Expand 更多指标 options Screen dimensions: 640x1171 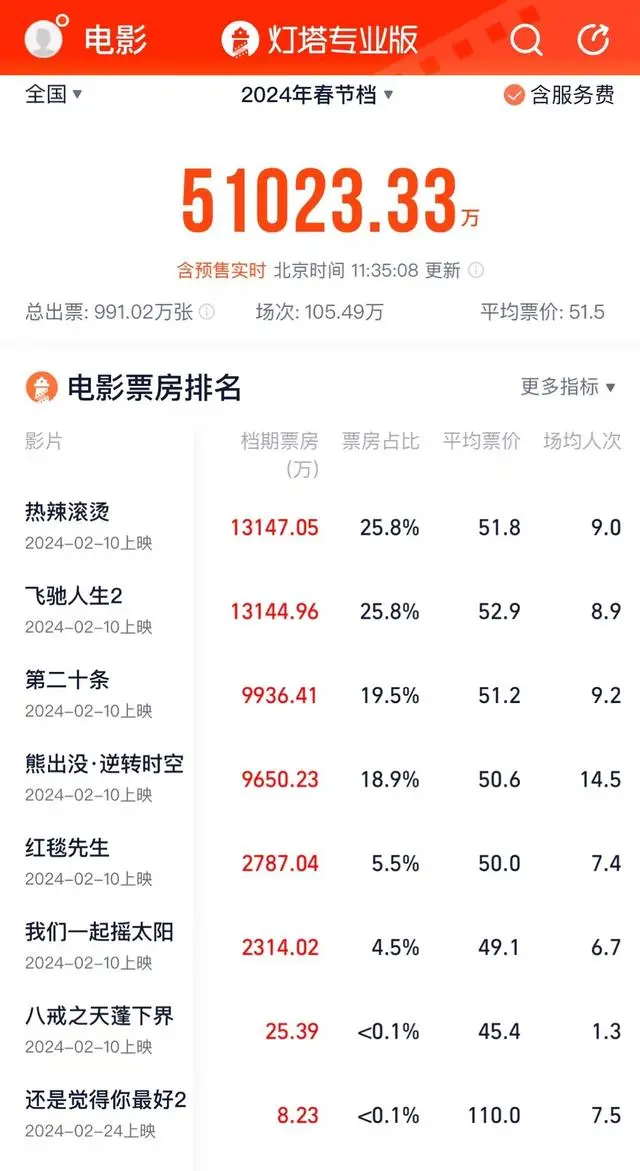(x=568, y=387)
